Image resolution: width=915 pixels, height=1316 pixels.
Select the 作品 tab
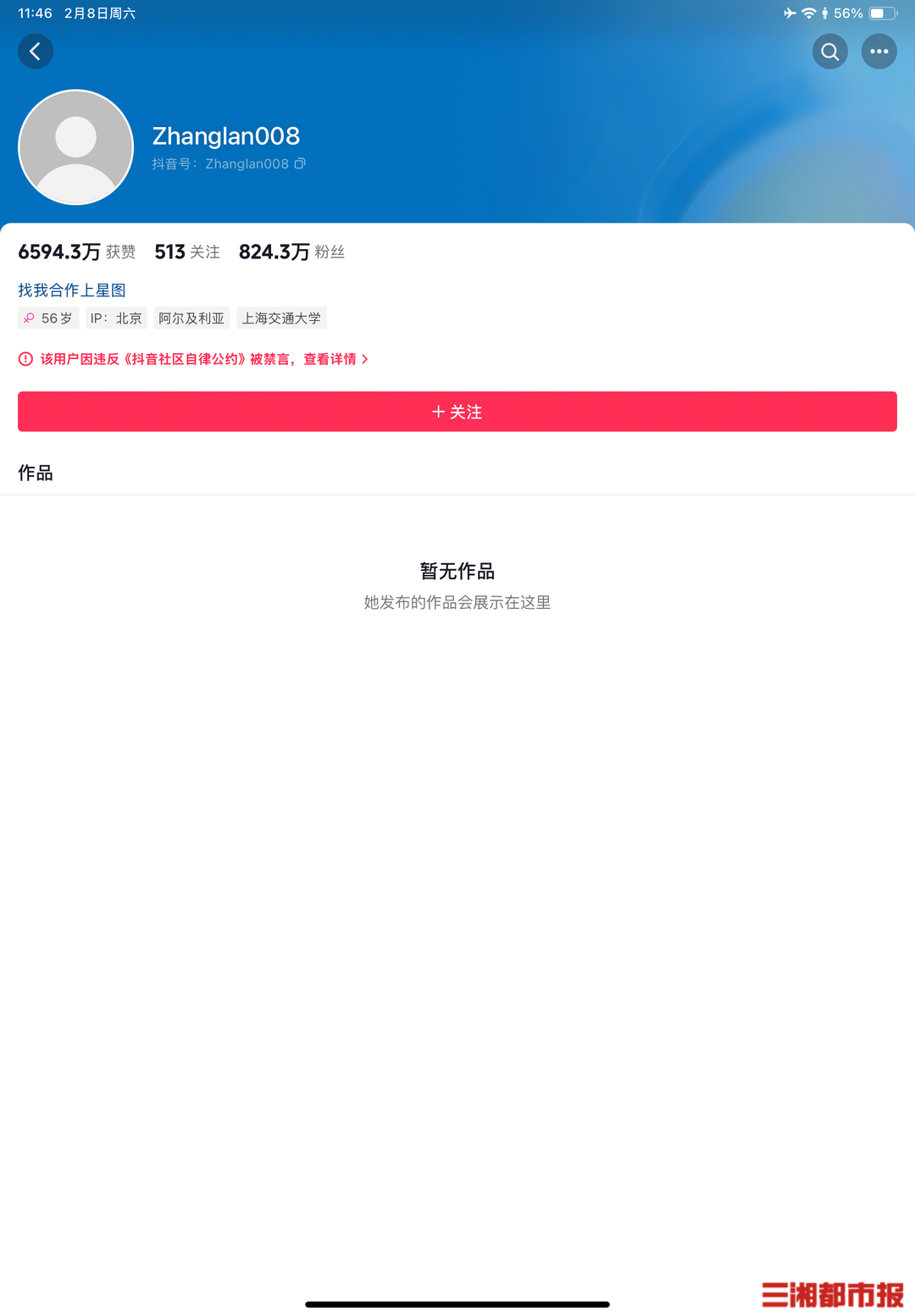(x=36, y=473)
